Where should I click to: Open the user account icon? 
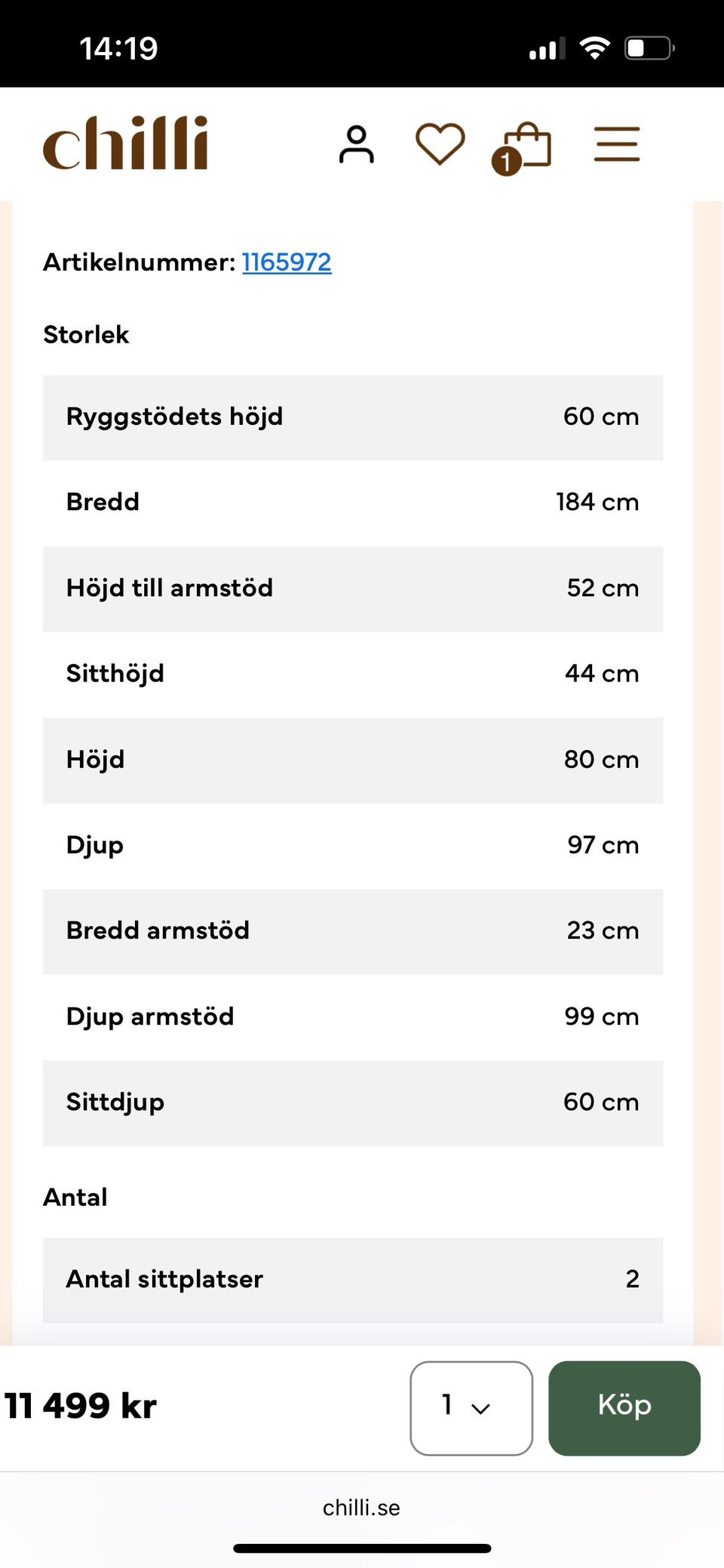click(x=356, y=144)
